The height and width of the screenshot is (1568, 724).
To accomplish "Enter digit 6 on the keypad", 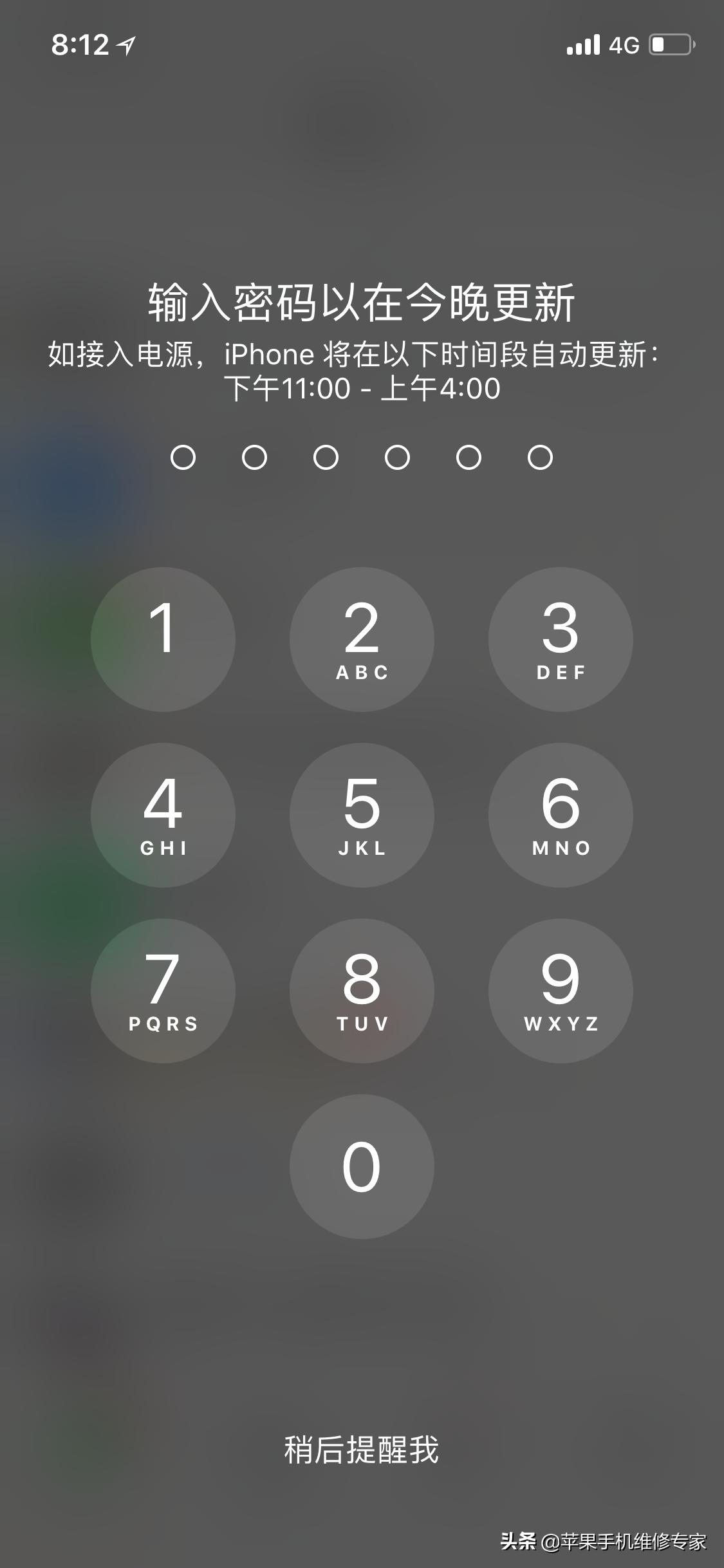I will [x=561, y=815].
